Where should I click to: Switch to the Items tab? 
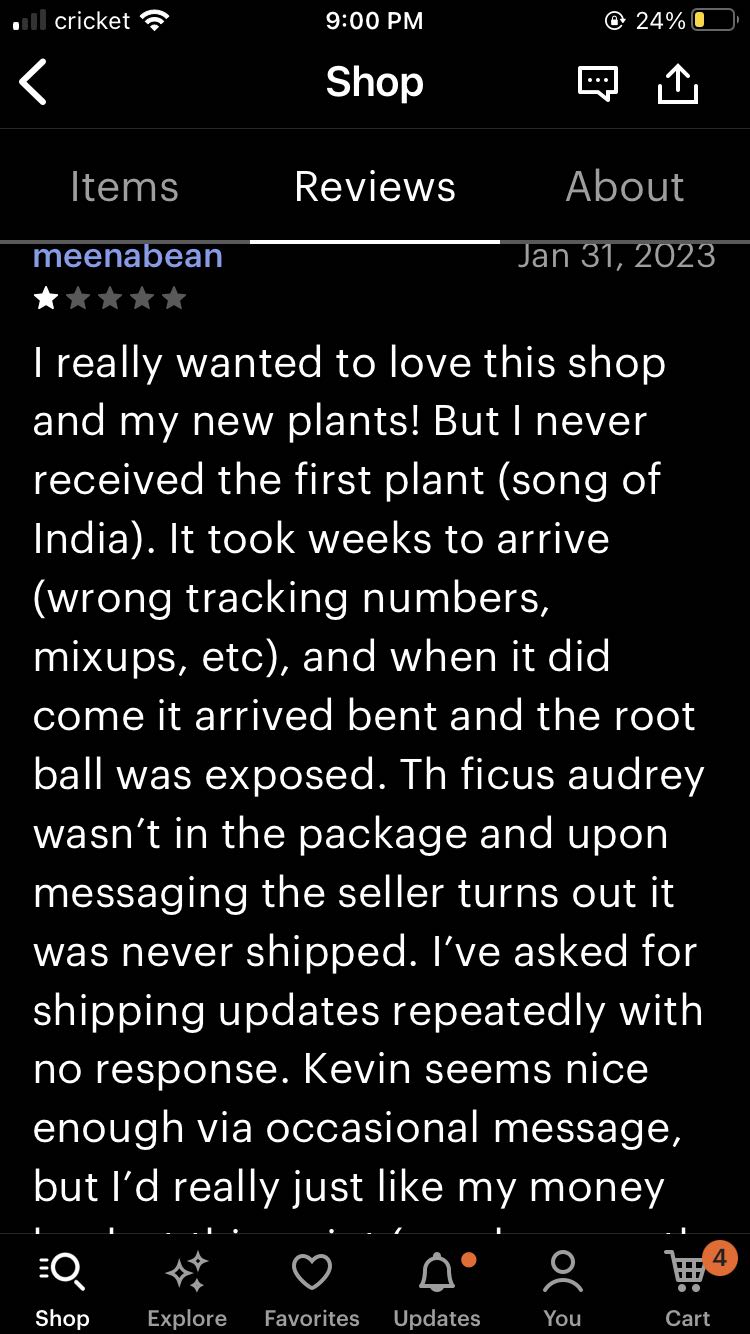click(x=124, y=187)
